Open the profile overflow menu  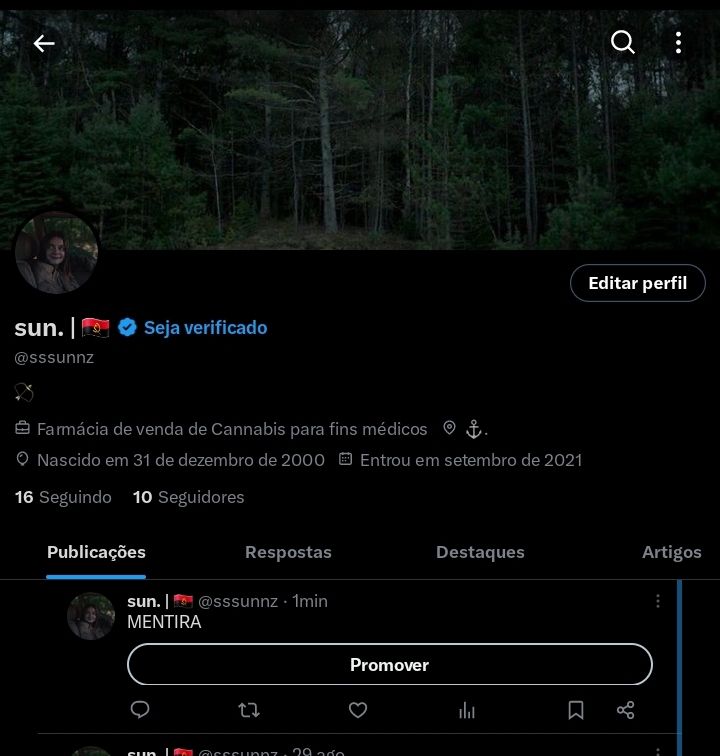(x=678, y=42)
